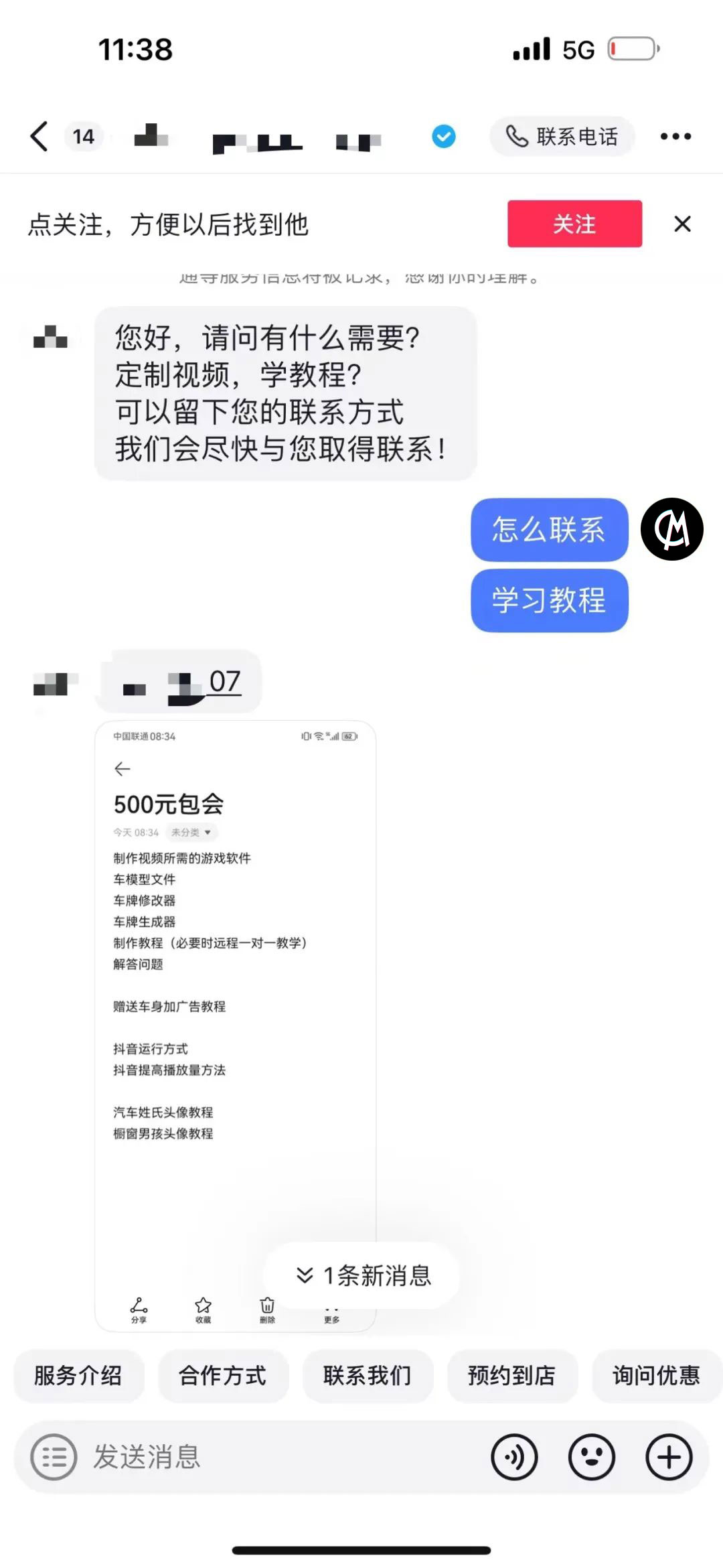Open the three-dot overflow menu
The width and height of the screenshot is (723, 1568).
(x=675, y=137)
